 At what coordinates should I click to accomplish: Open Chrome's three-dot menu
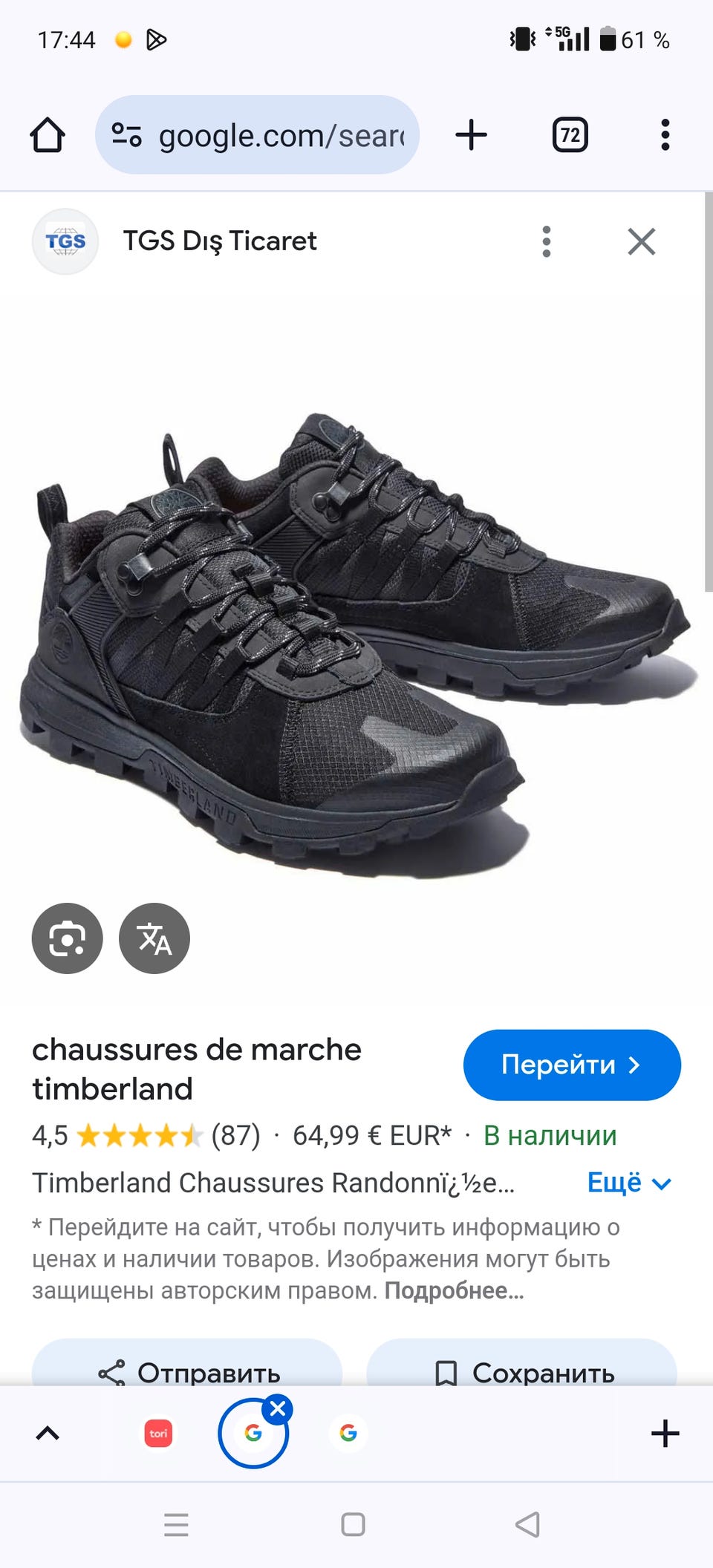[x=665, y=135]
